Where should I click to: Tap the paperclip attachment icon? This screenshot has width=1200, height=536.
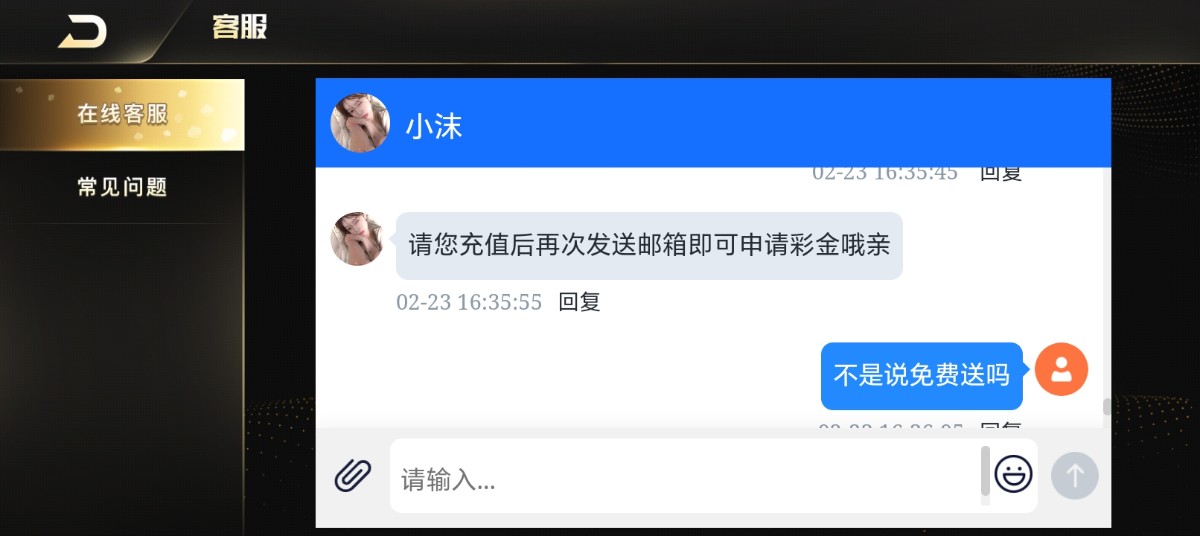[x=353, y=476]
